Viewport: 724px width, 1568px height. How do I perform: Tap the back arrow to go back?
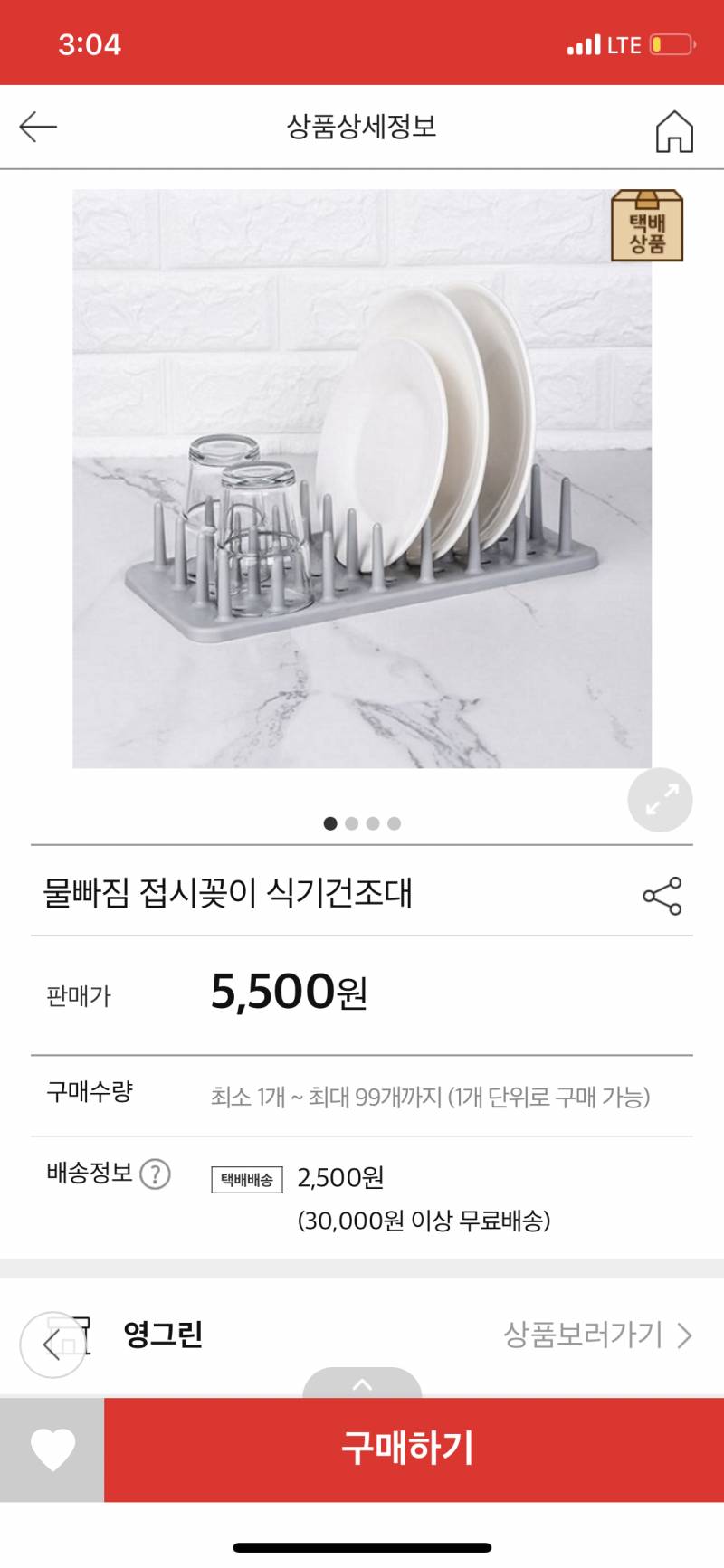(x=38, y=127)
